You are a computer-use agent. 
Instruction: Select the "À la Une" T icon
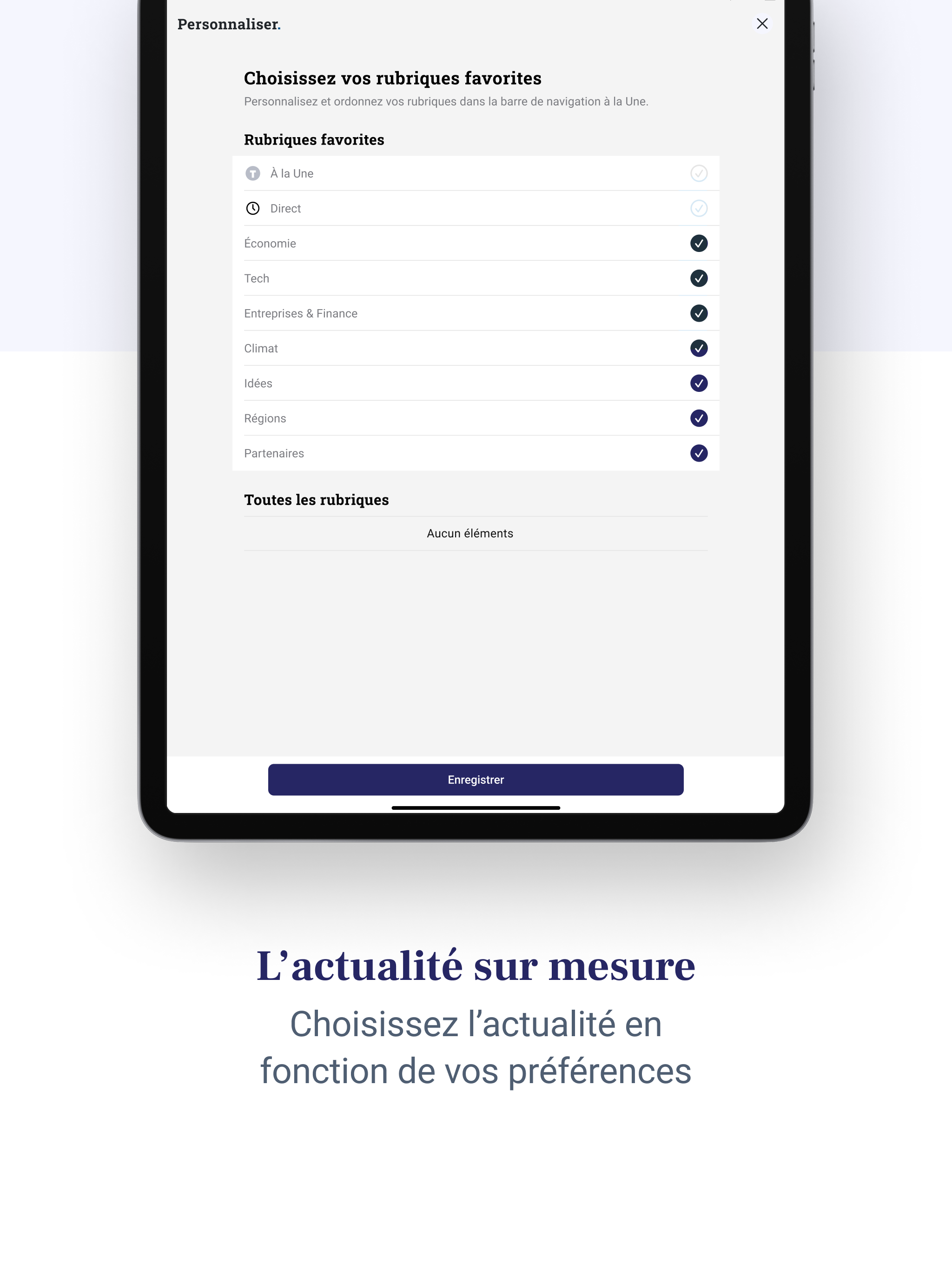tap(254, 173)
